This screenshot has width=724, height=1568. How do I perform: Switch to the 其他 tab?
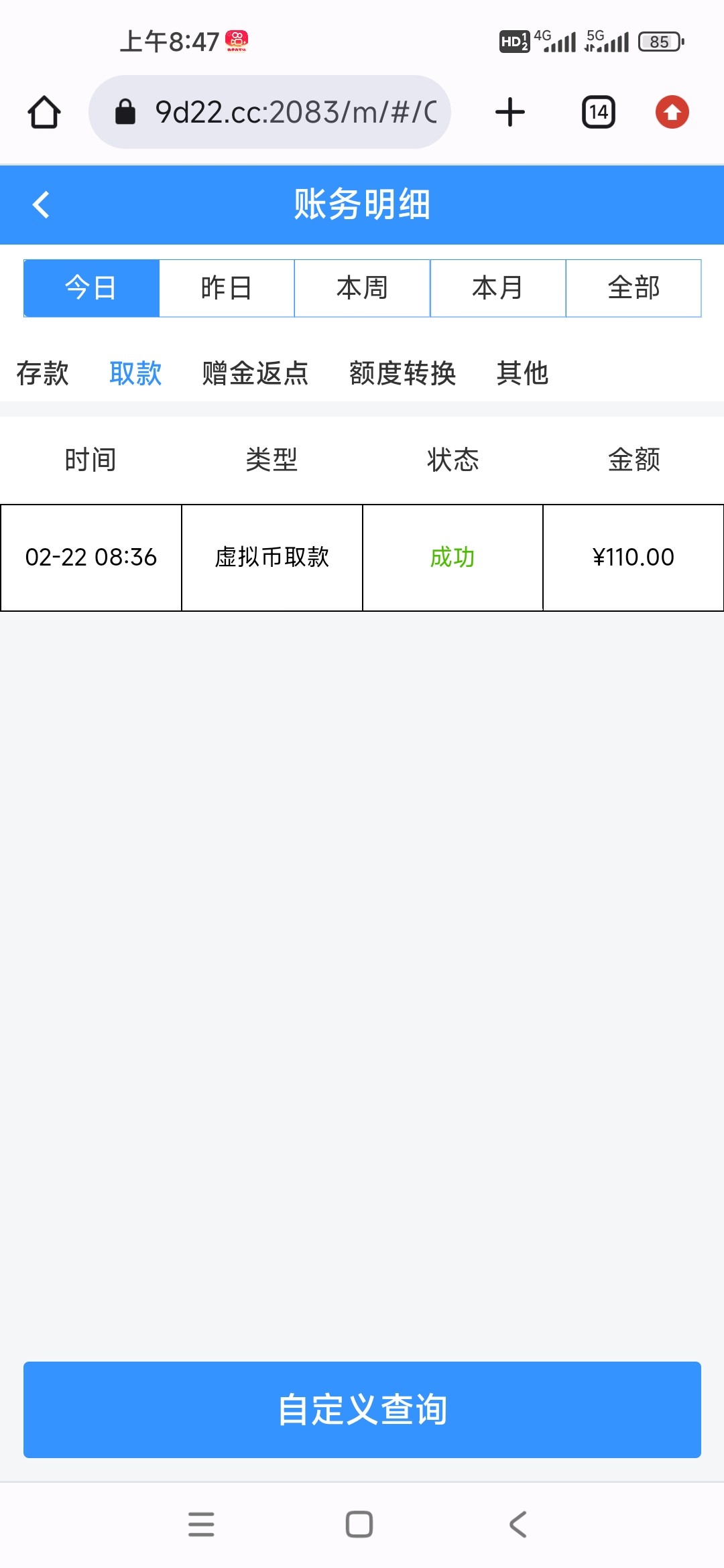[x=522, y=373]
